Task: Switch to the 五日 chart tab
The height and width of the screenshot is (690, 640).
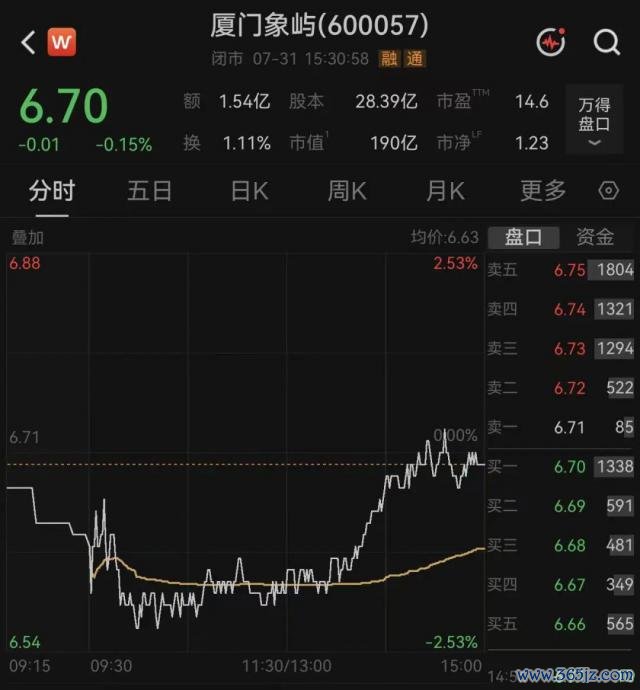Action: (150, 191)
